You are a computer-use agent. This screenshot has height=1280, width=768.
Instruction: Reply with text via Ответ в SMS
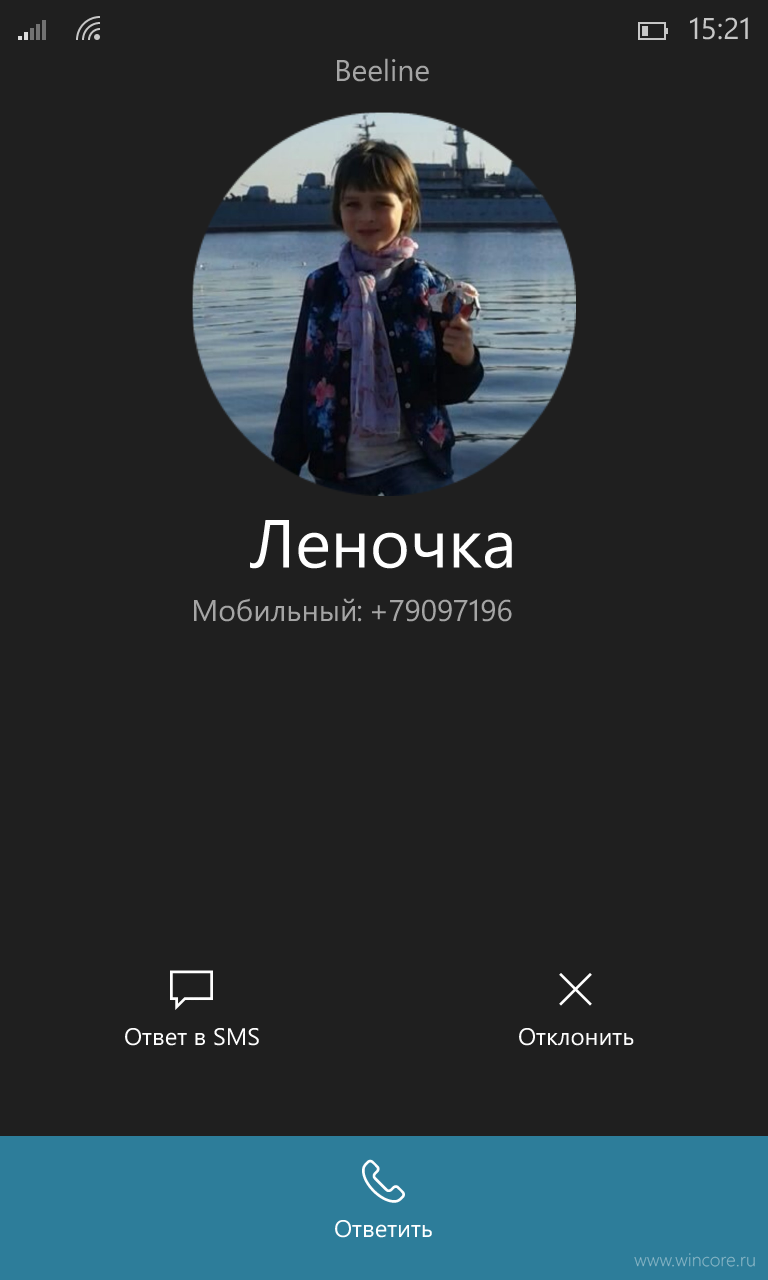pyautogui.click(x=192, y=1010)
